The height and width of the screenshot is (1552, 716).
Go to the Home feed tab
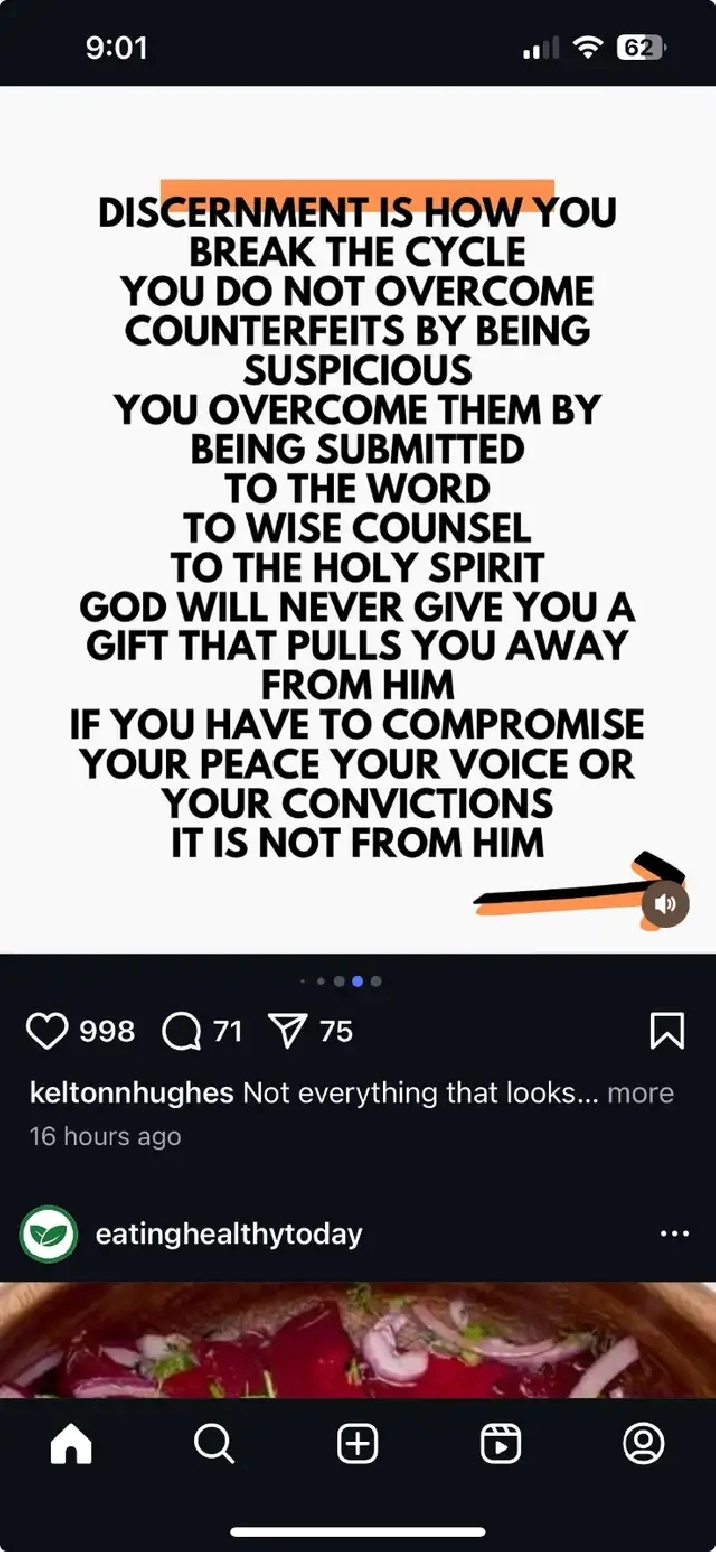(x=71, y=1443)
